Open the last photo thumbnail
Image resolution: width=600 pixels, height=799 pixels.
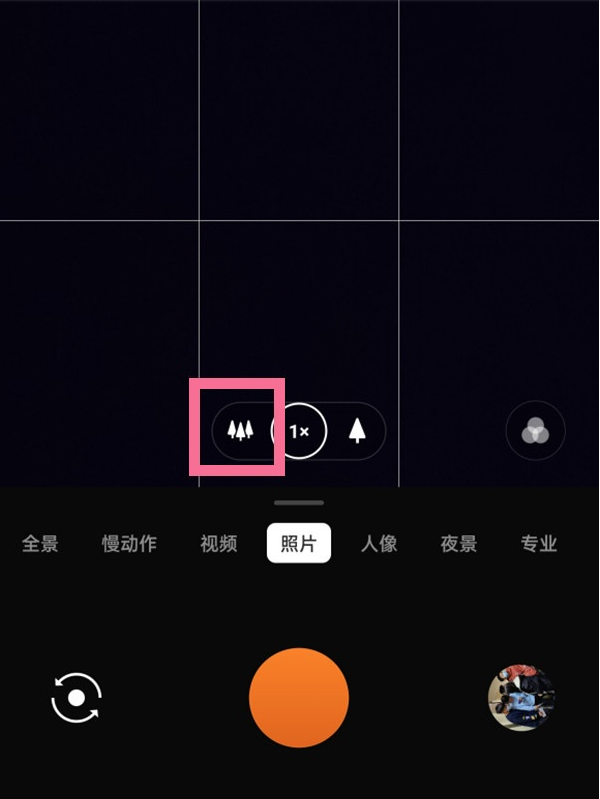[x=521, y=697]
